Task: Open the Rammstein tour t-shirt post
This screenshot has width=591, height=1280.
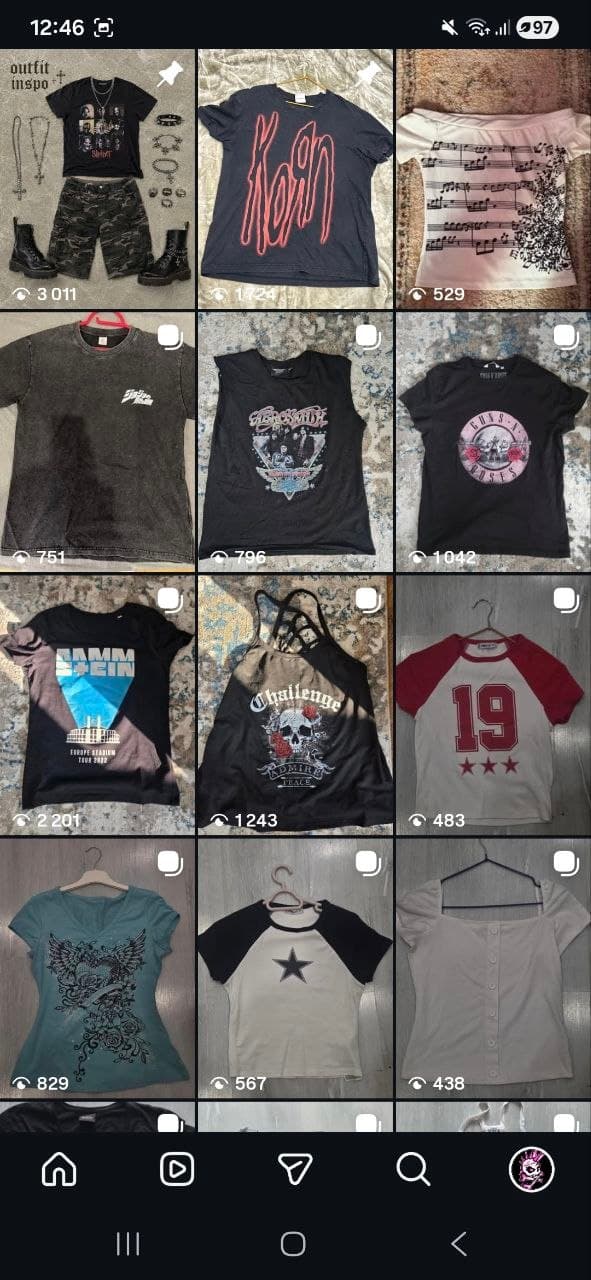Action: pos(97,705)
